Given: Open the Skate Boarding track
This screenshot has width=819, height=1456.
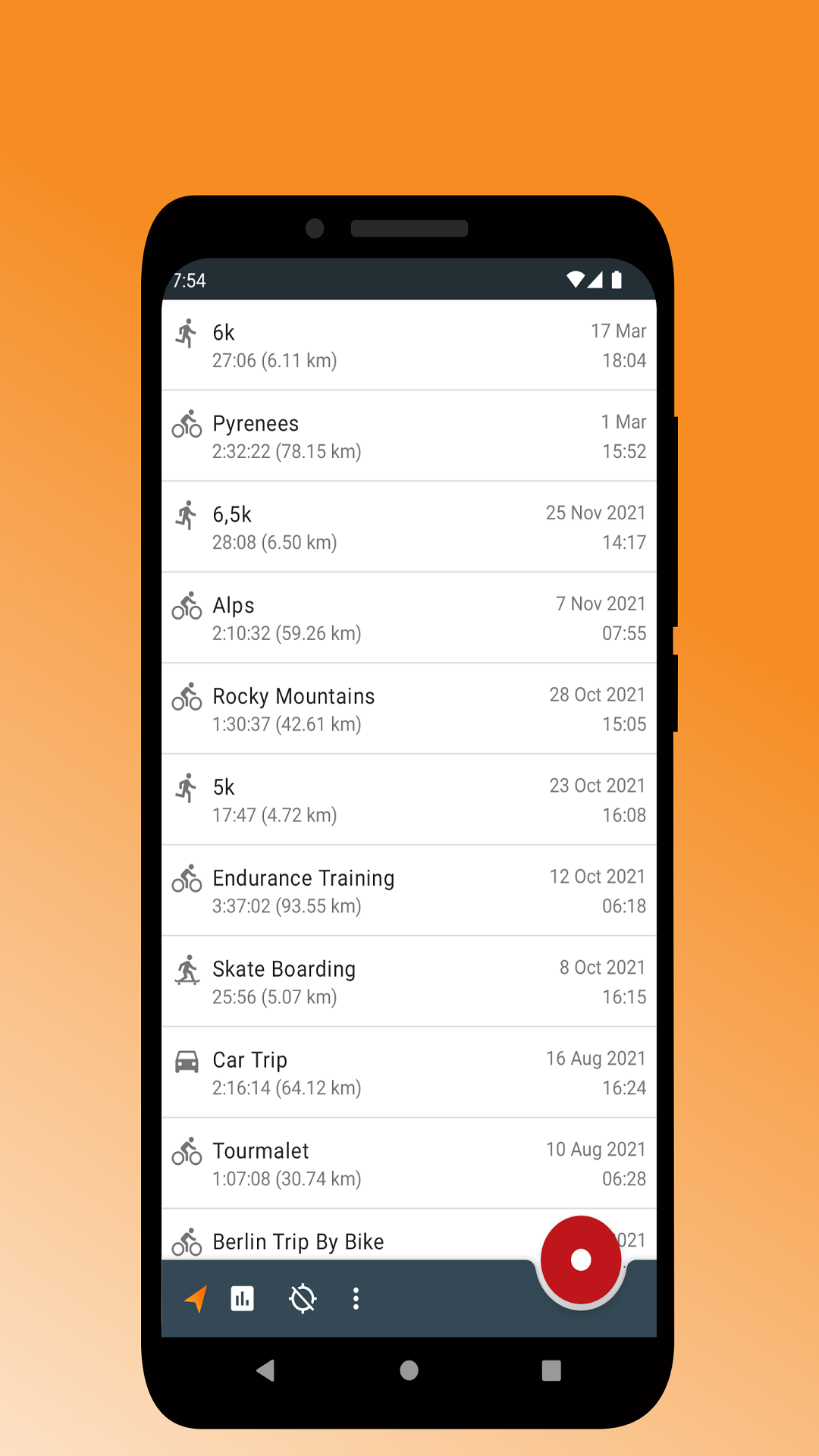Looking at the screenshot, I should click(409, 983).
